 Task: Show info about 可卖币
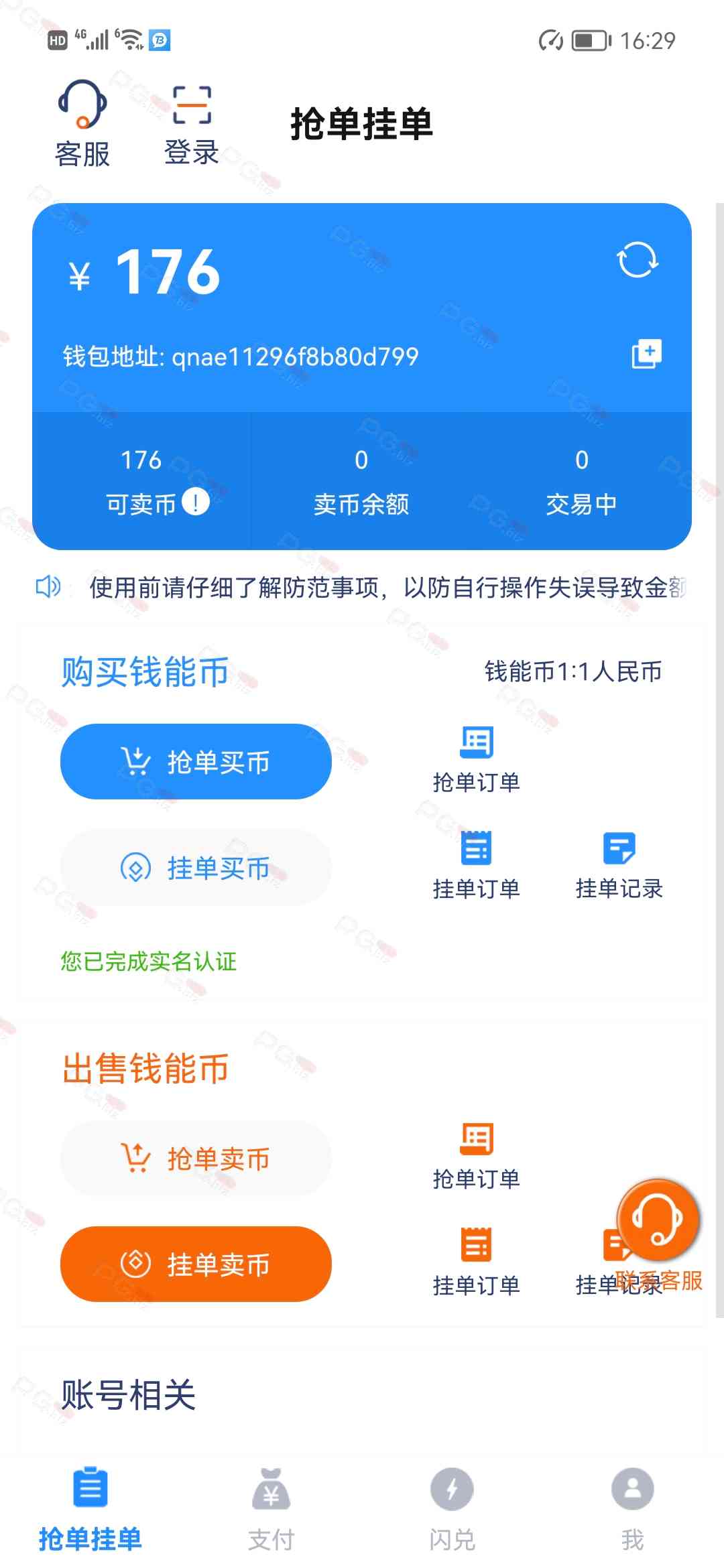(196, 502)
